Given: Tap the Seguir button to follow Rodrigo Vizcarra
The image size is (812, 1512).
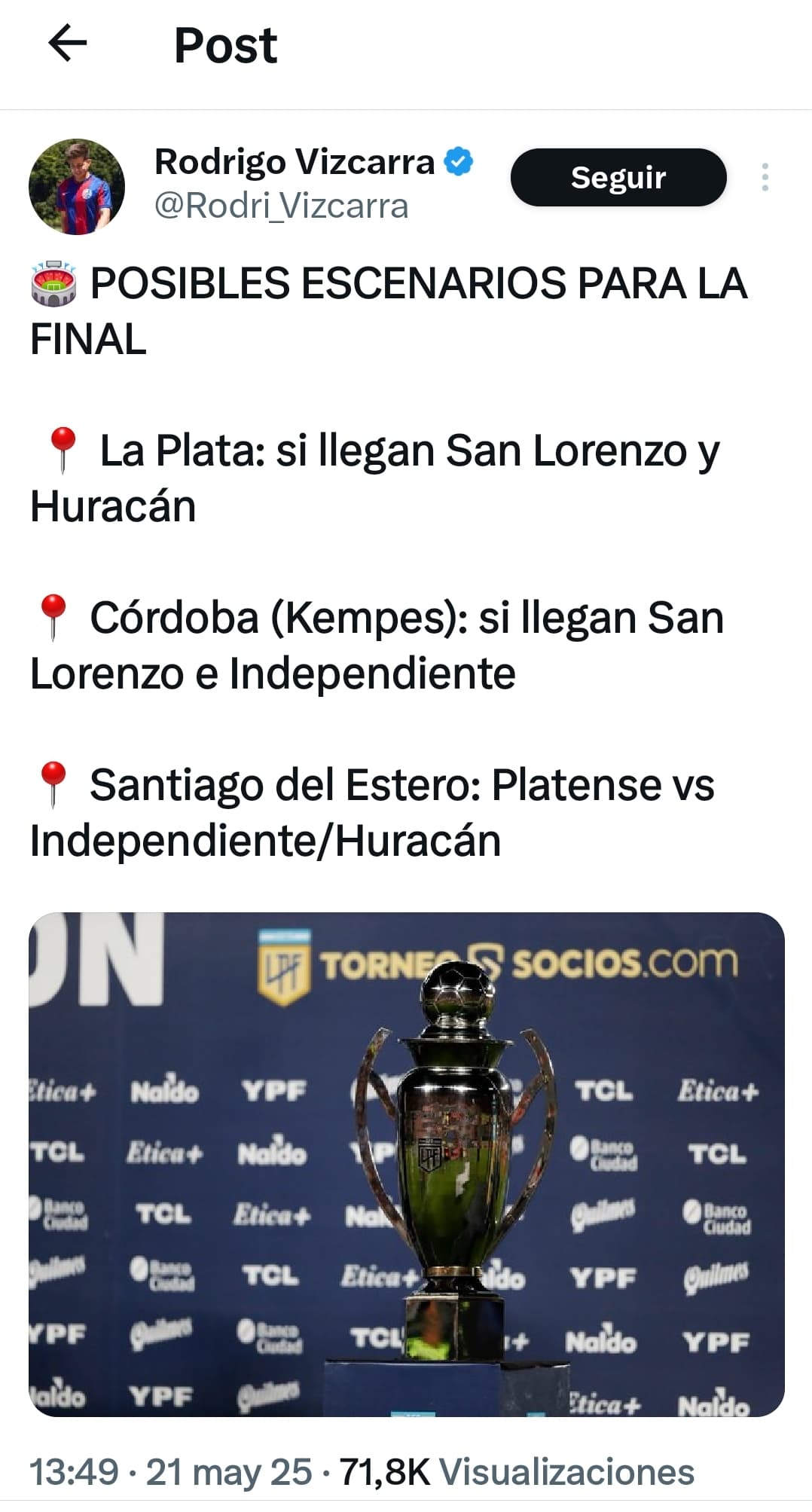Looking at the screenshot, I should tap(618, 178).
